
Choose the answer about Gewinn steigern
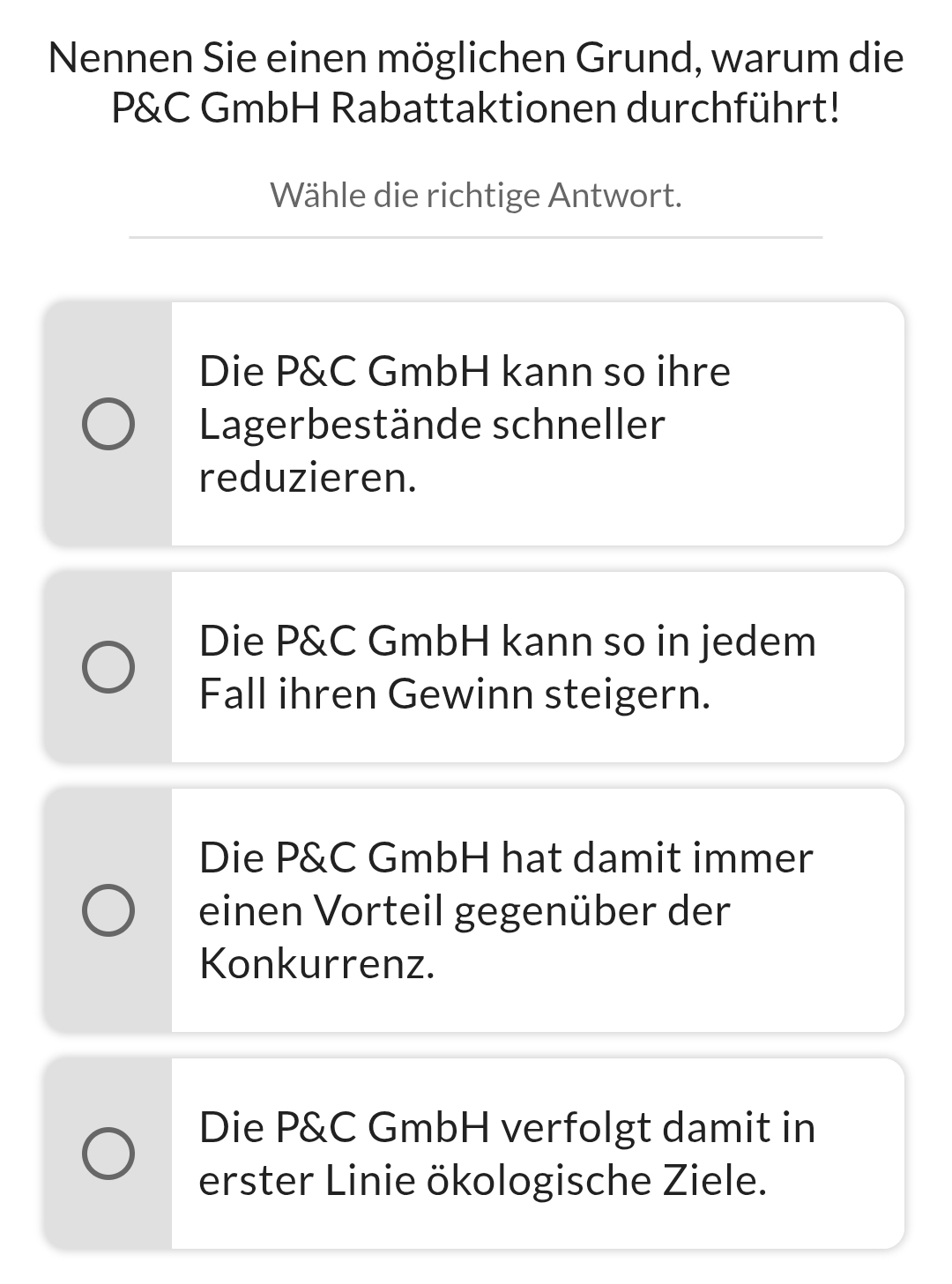click(474, 667)
